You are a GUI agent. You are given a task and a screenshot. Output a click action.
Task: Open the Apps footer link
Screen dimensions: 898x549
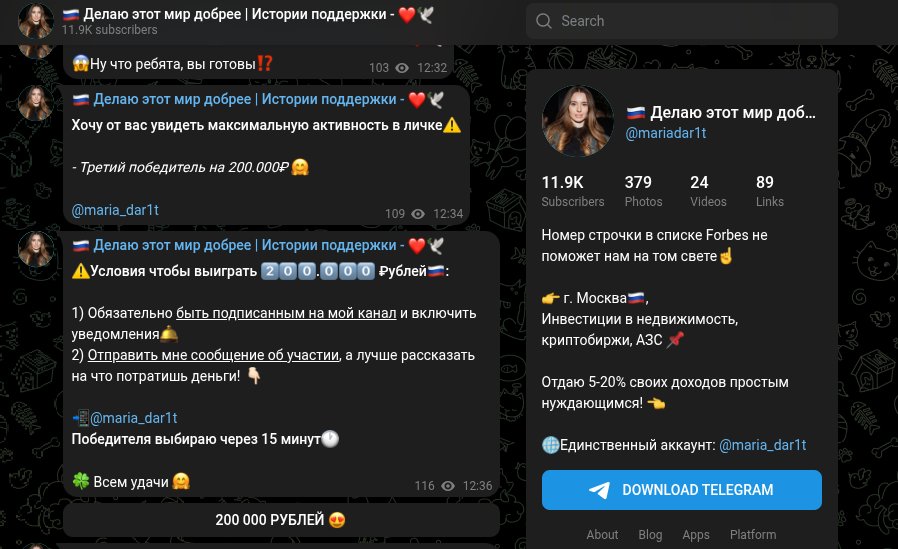[x=696, y=535]
